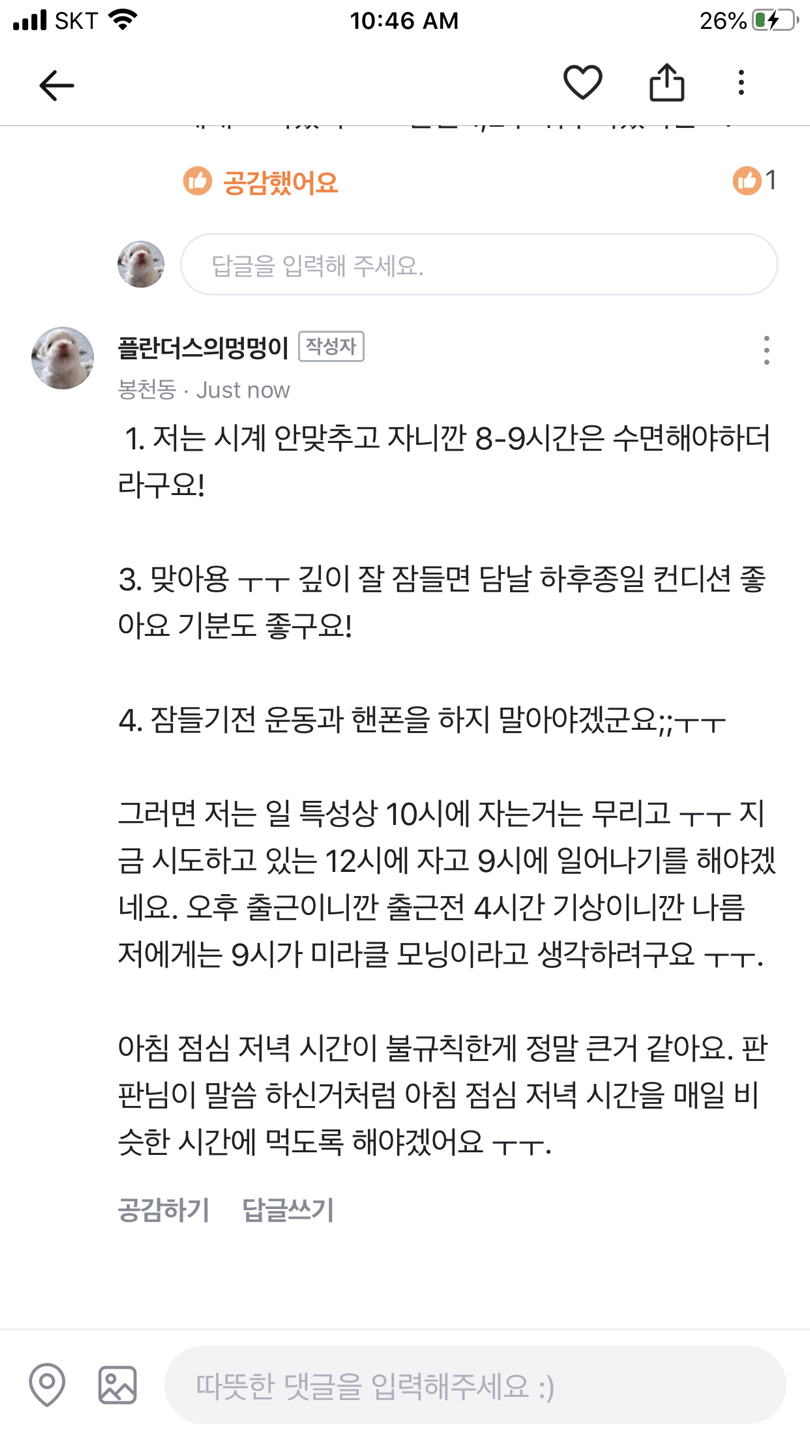This screenshot has width=810, height=1440.
Task: Attach an image to the comment
Action: point(117,1385)
